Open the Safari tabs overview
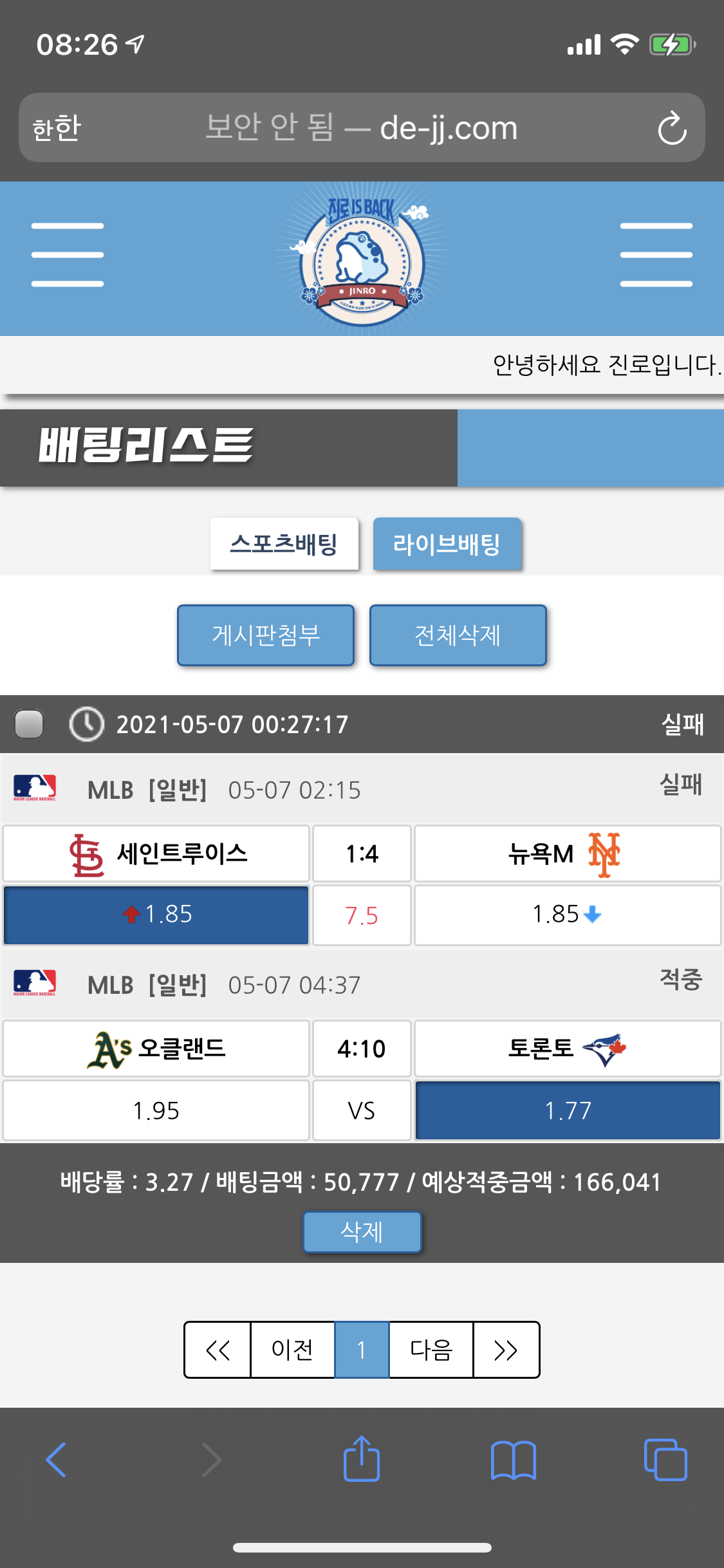The image size is (724, 1568). (665, 1459)
